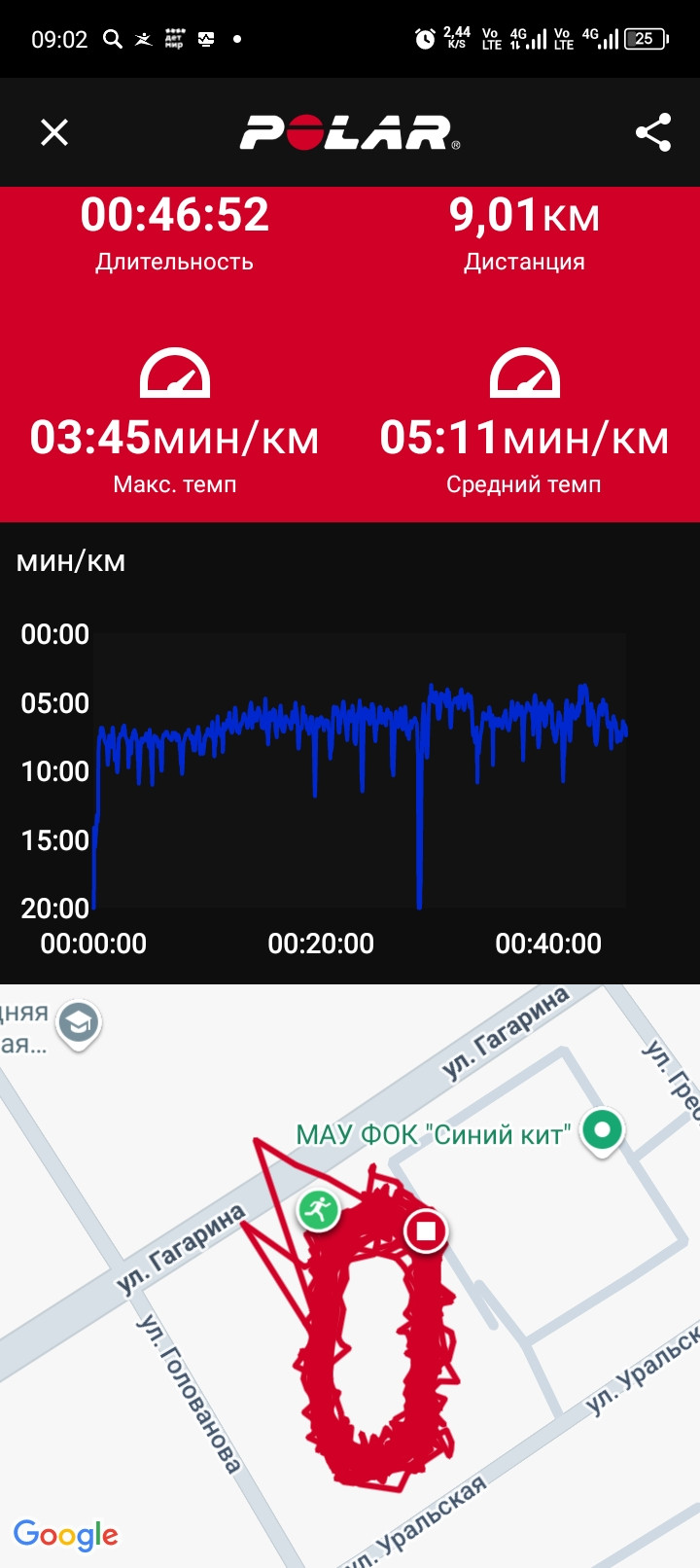Open the МАУ ФОК "Синий кит" place pin
Viewport: 700px width, 1568px height.
click(602, 1132)
